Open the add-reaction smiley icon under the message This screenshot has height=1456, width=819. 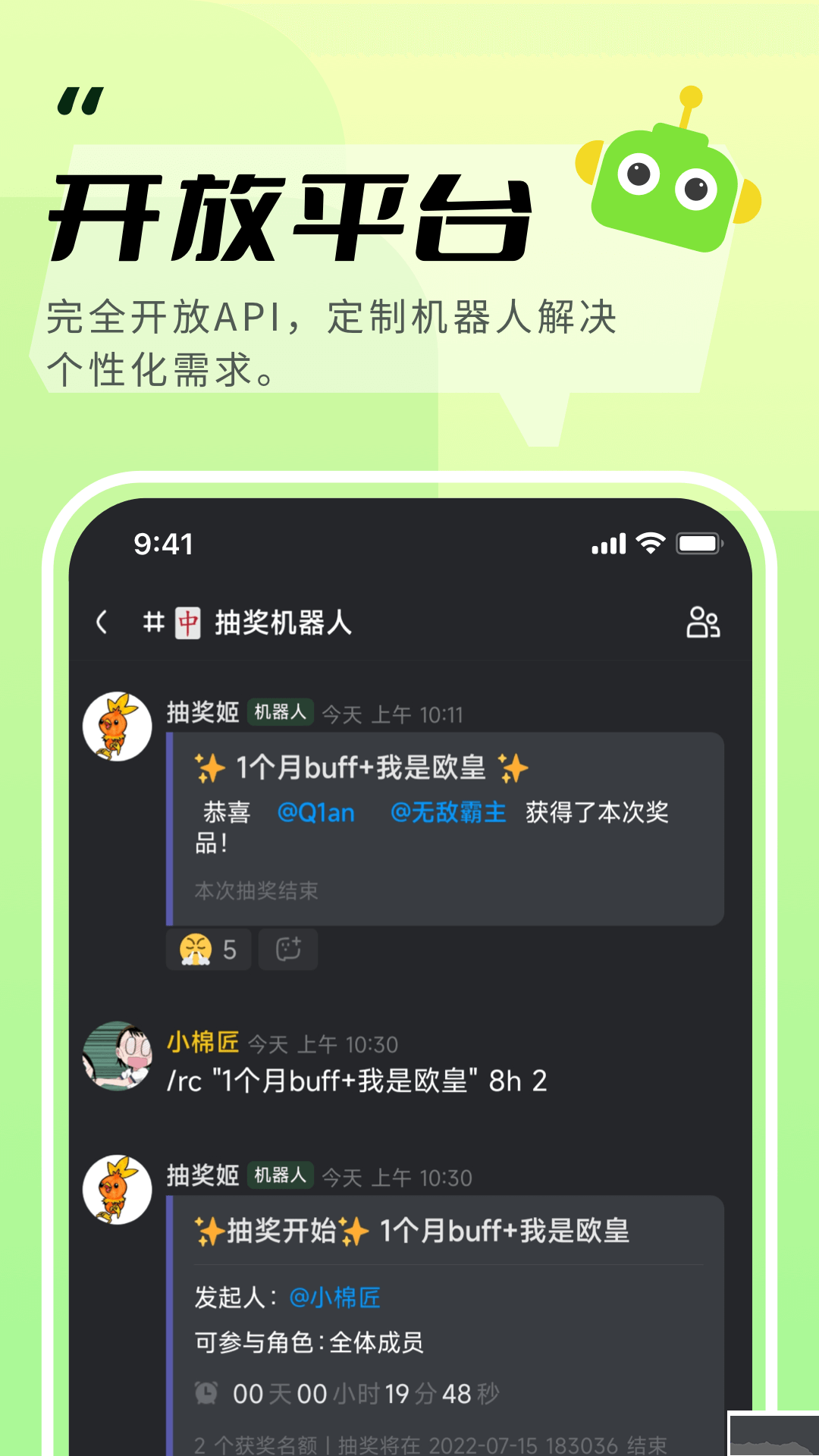tap(288, 949)
